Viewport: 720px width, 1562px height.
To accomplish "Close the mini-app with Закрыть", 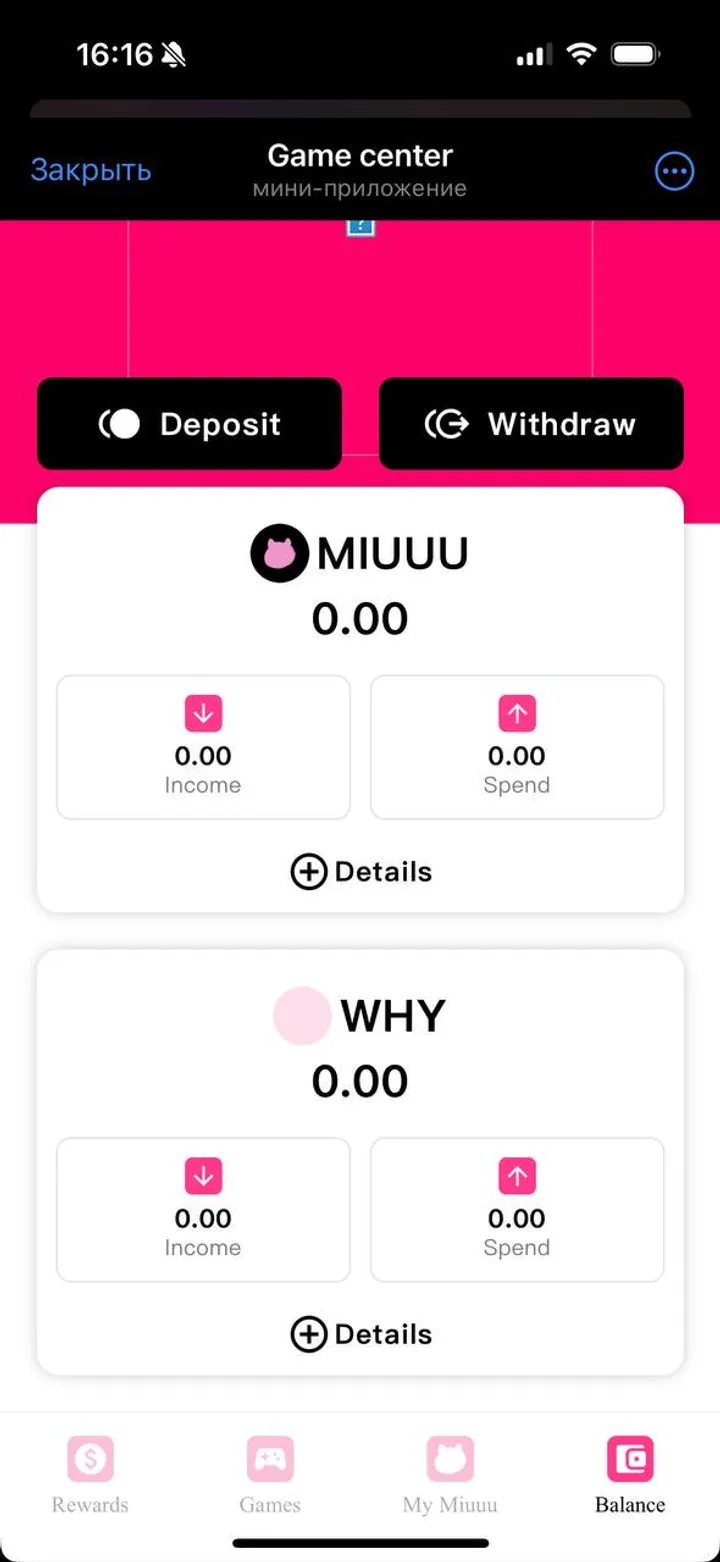I will coord(91,170).
